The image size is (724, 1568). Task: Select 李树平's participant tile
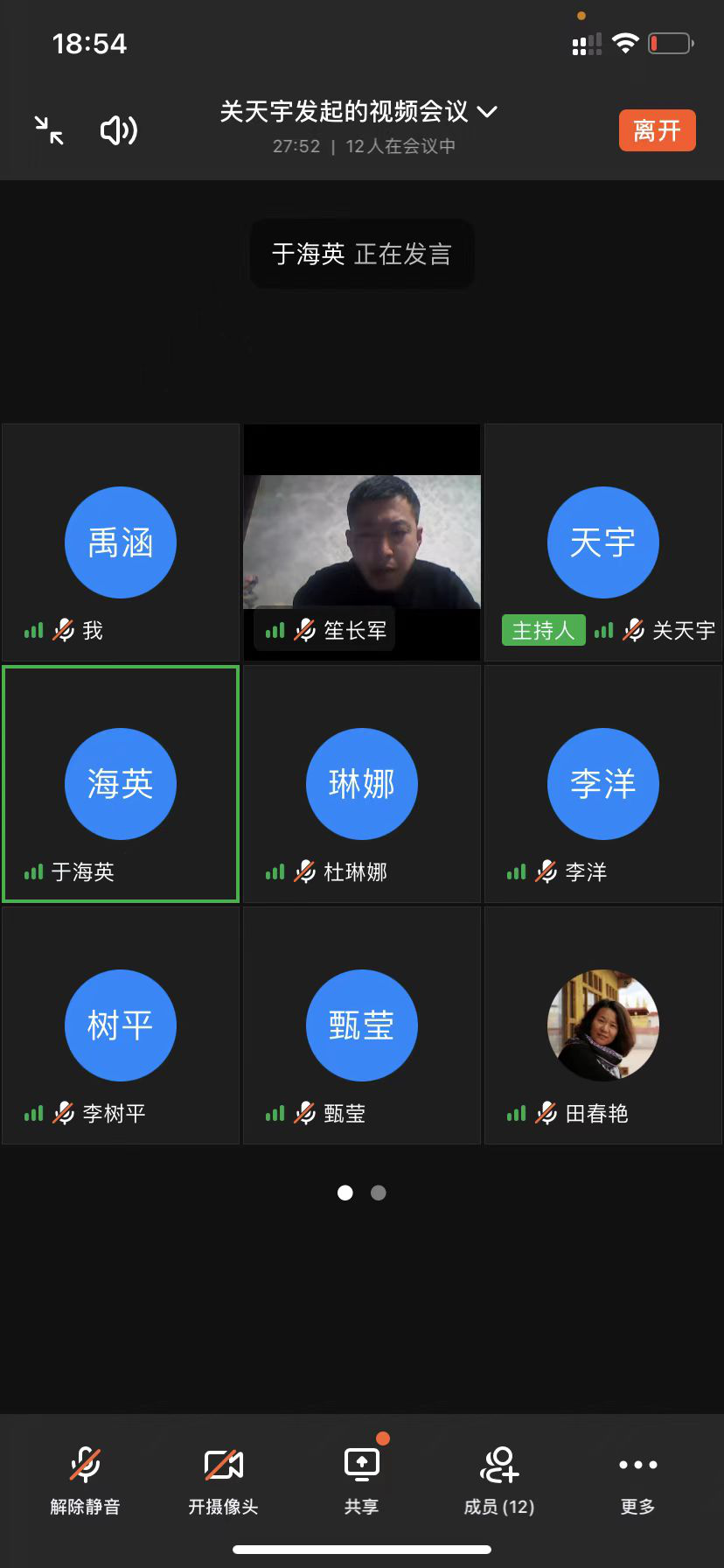coord(121,1025)
